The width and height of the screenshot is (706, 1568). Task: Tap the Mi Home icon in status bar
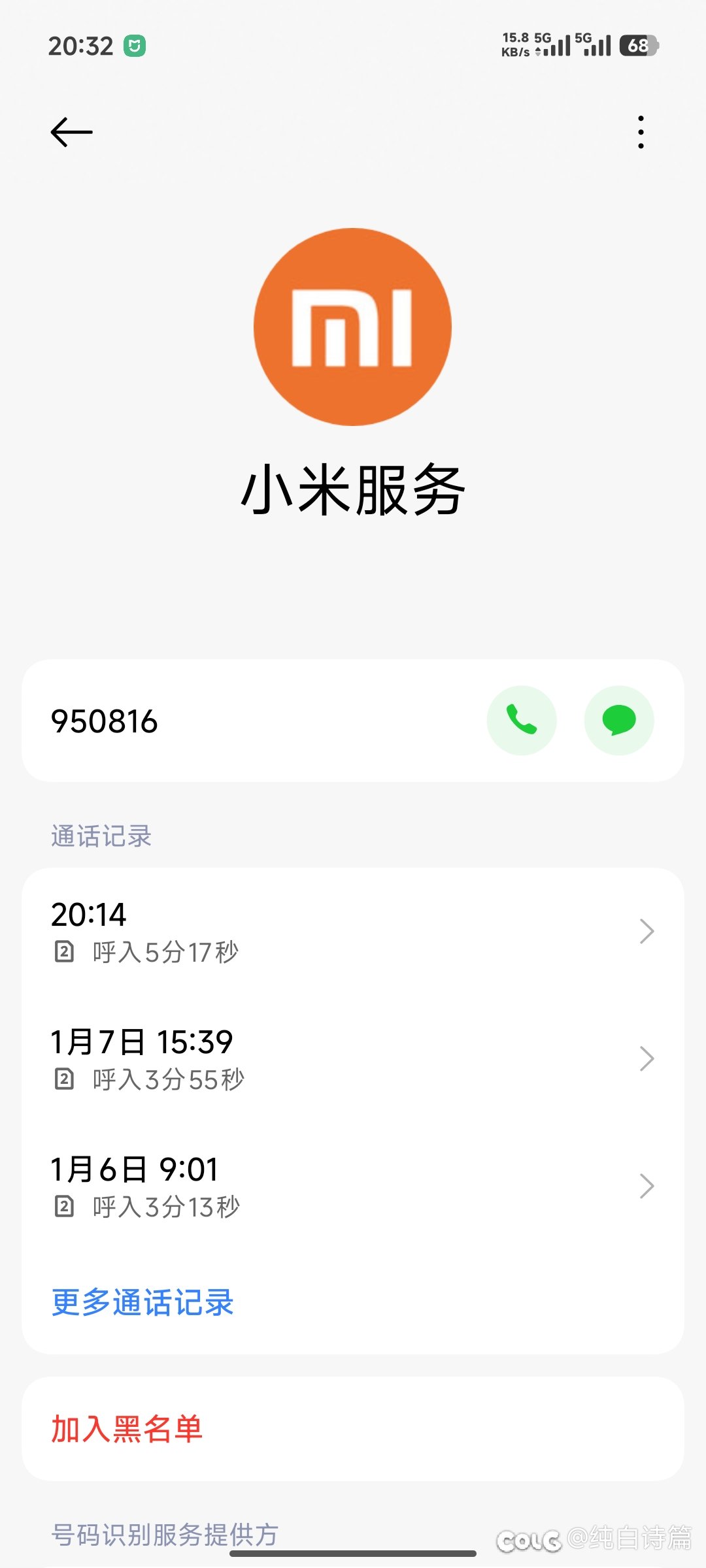pos(135,46)
